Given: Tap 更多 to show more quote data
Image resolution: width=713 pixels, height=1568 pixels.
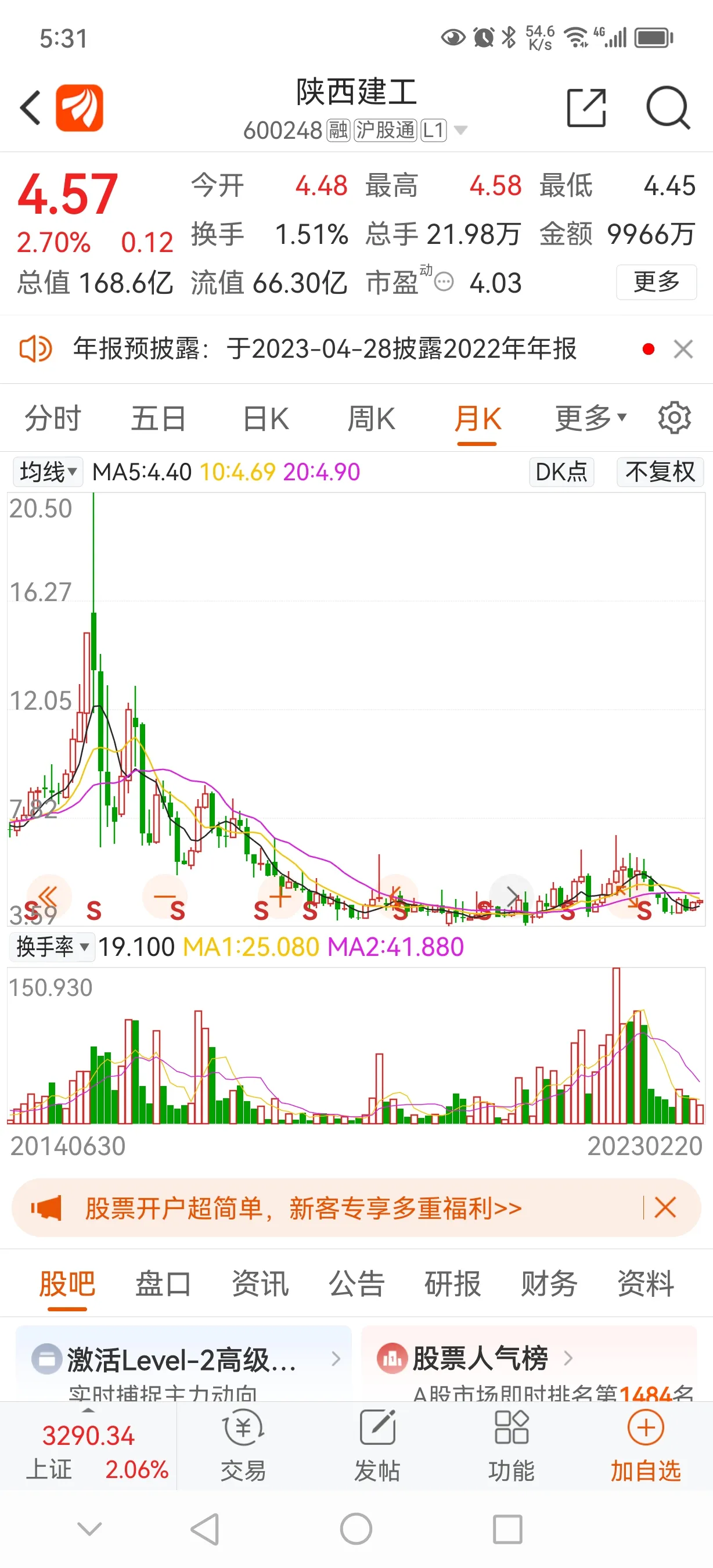Looking at the screenshot, I should (x=656, y=282).
